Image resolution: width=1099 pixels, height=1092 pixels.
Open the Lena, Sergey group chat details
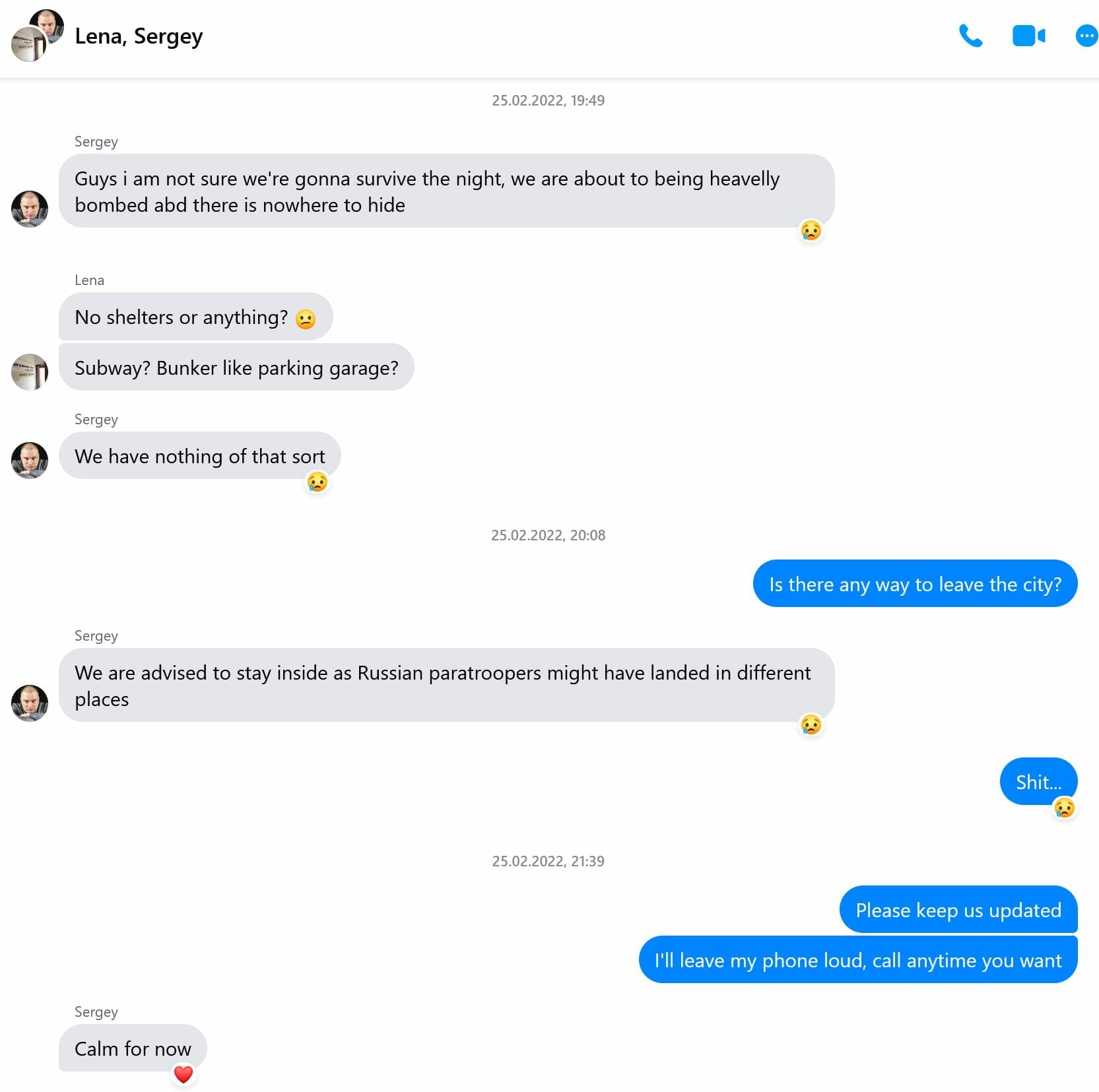click(x=138, y=36)
